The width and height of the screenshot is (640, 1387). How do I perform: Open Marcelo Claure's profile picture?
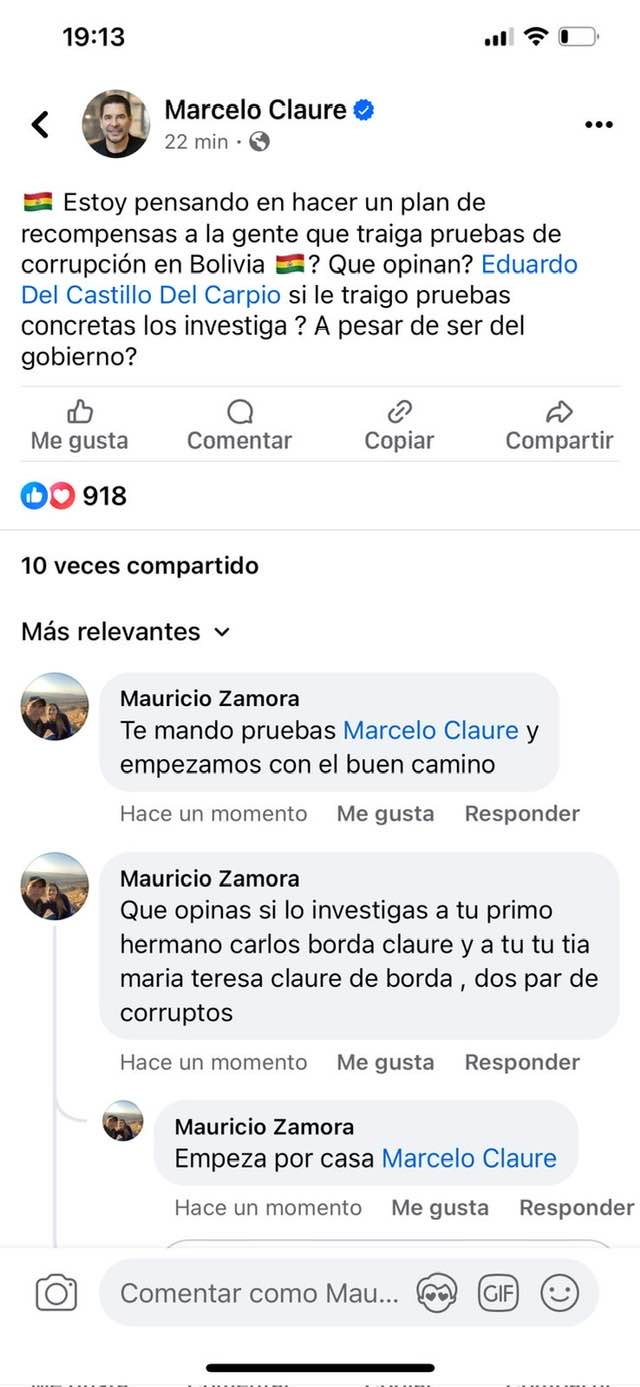click(x=116, y=124)
